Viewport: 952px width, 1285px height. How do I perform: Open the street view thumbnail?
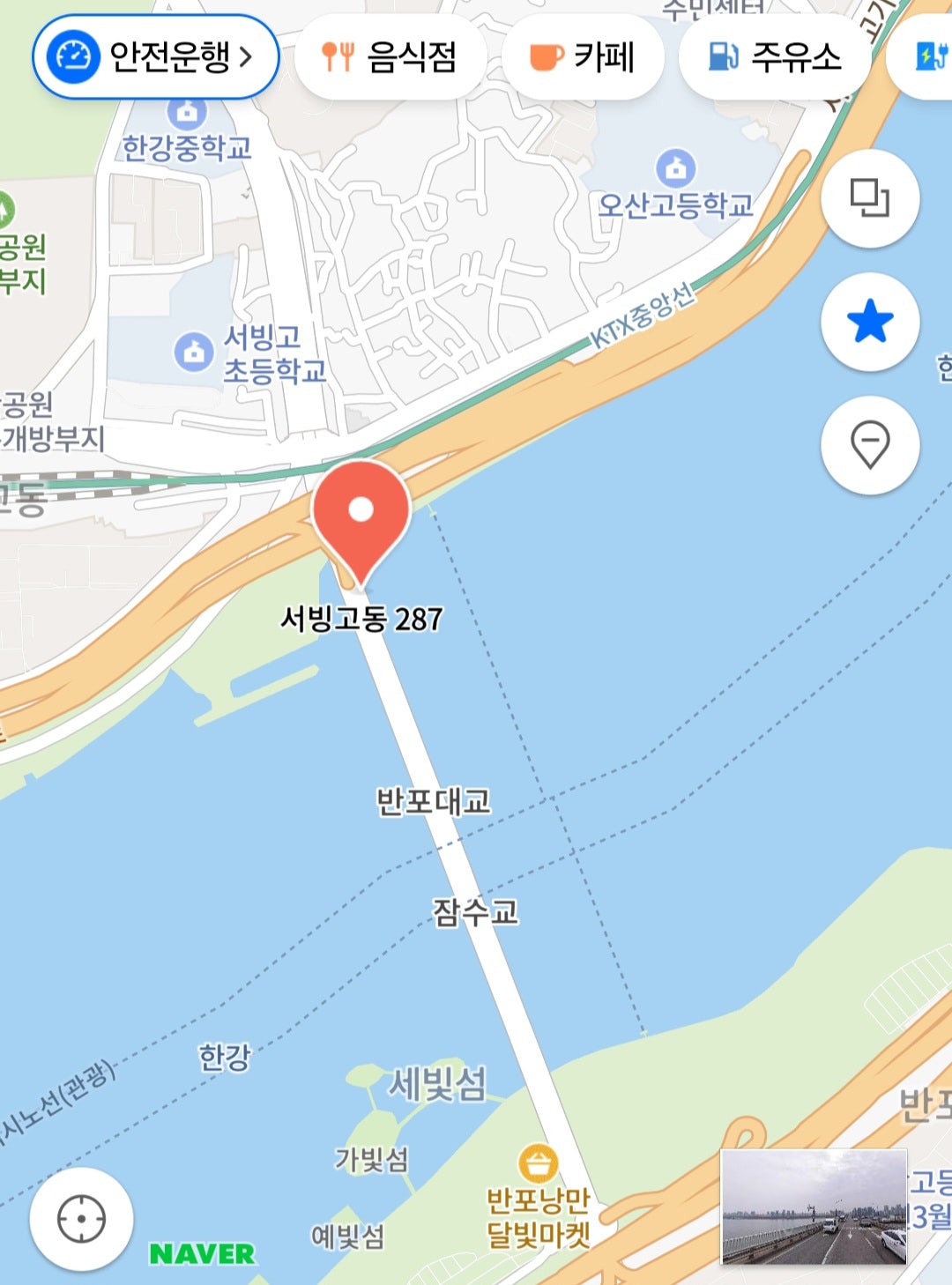point(813,1207)
